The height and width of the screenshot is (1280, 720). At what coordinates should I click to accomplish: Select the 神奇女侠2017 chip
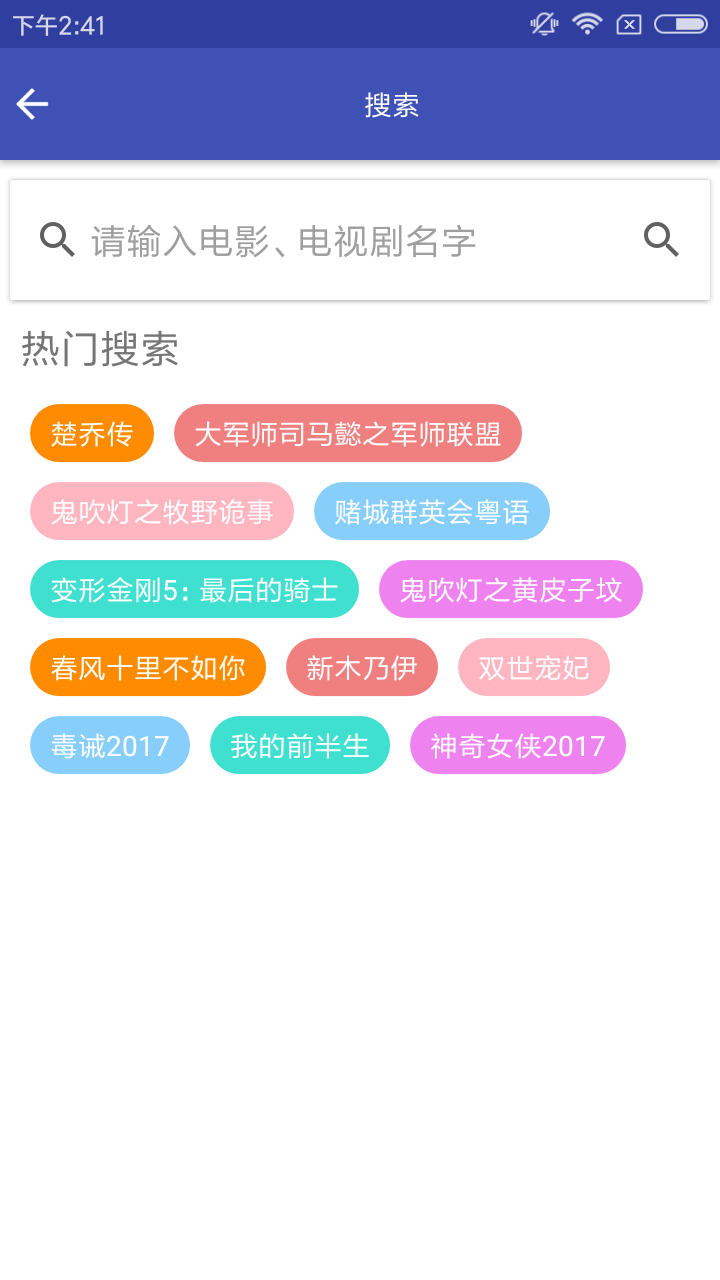[x=517, y=745]
